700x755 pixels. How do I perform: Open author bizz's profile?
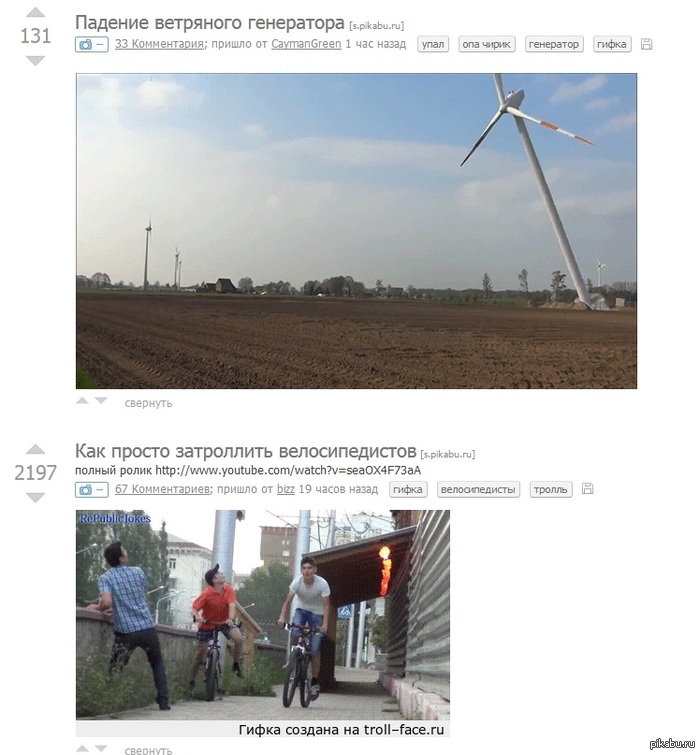(x=285, y=489)
